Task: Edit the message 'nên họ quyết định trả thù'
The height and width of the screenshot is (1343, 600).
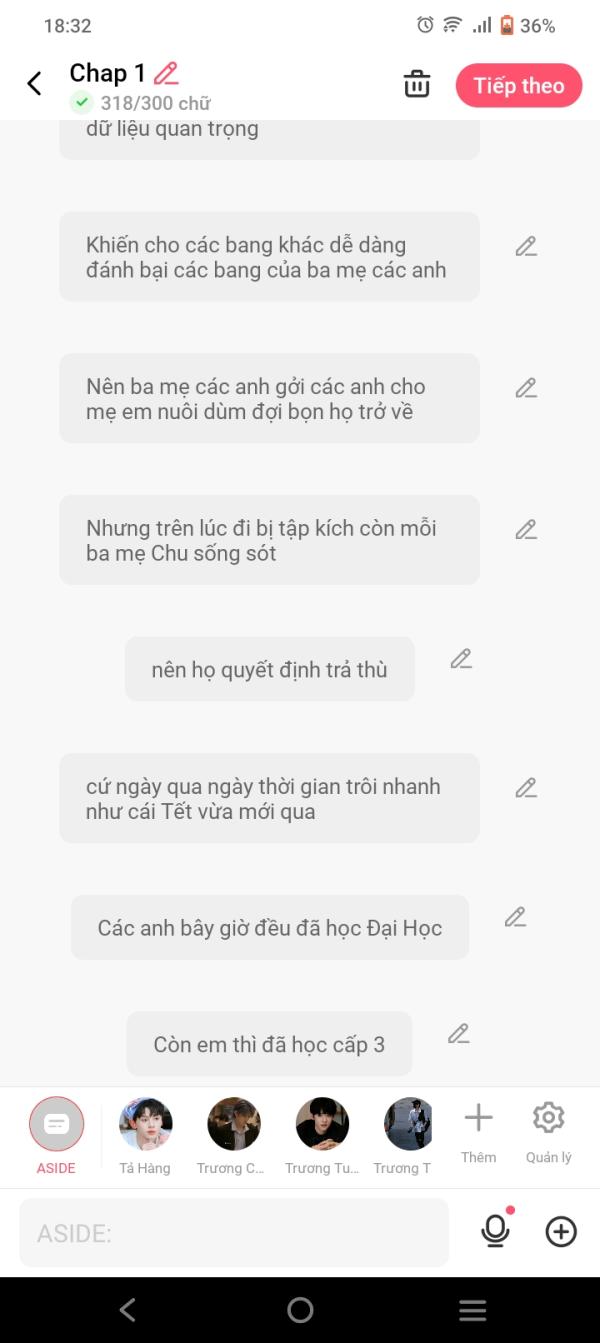Action: pyautogui.click(x=460, y=659)
